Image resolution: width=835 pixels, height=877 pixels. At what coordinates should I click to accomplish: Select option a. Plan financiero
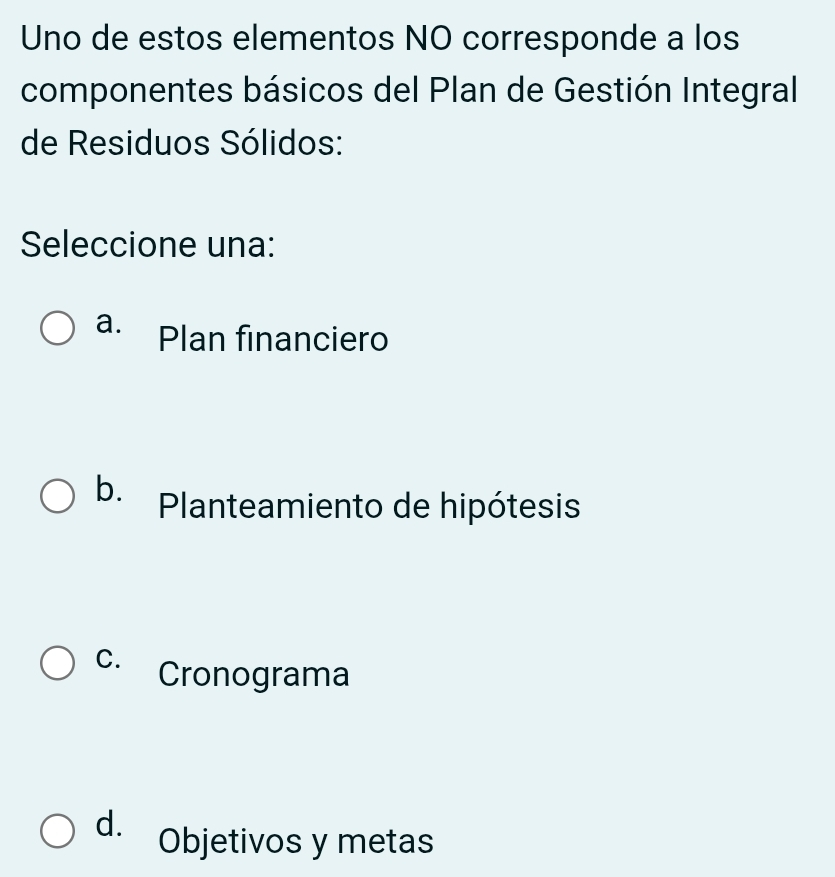57,330
